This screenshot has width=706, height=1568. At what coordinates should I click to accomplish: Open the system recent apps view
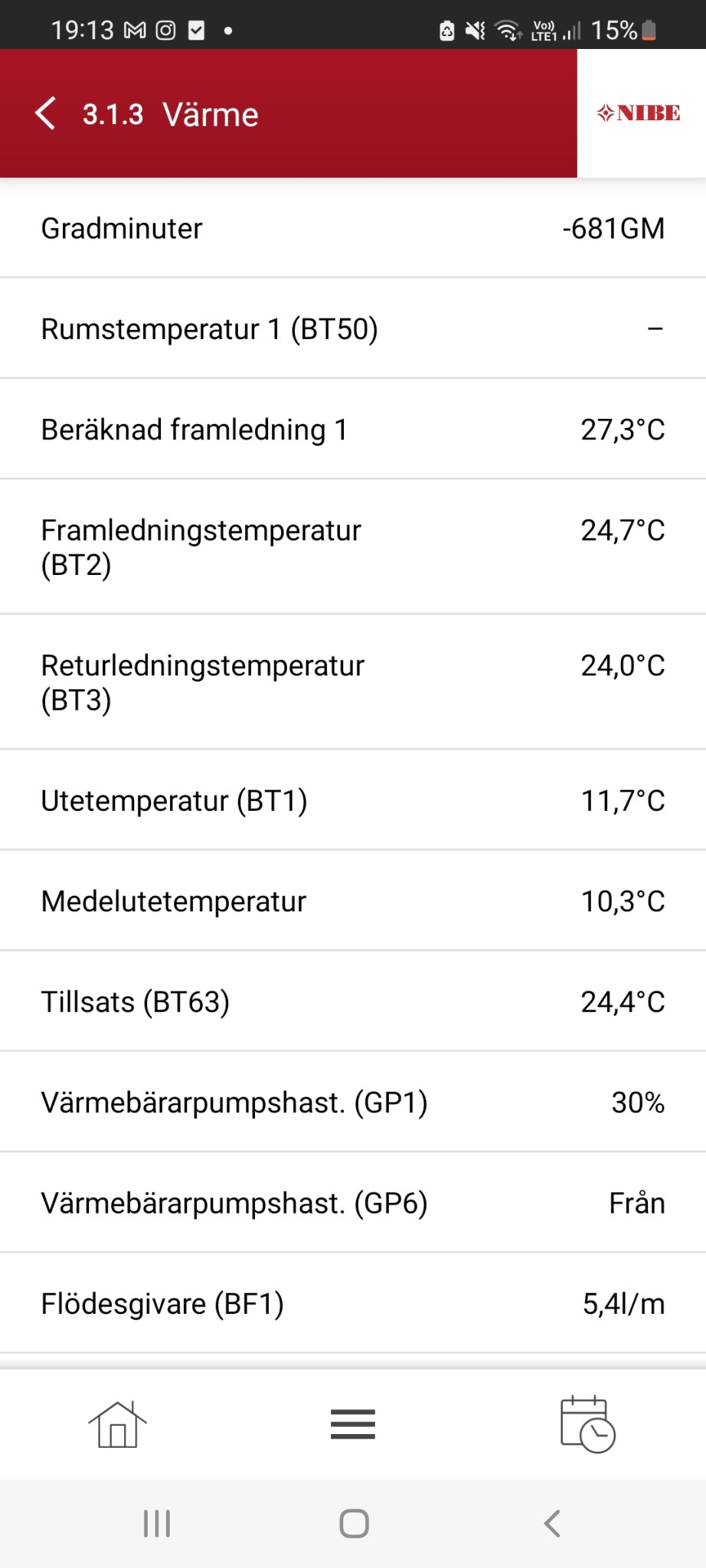point(157,1524)
